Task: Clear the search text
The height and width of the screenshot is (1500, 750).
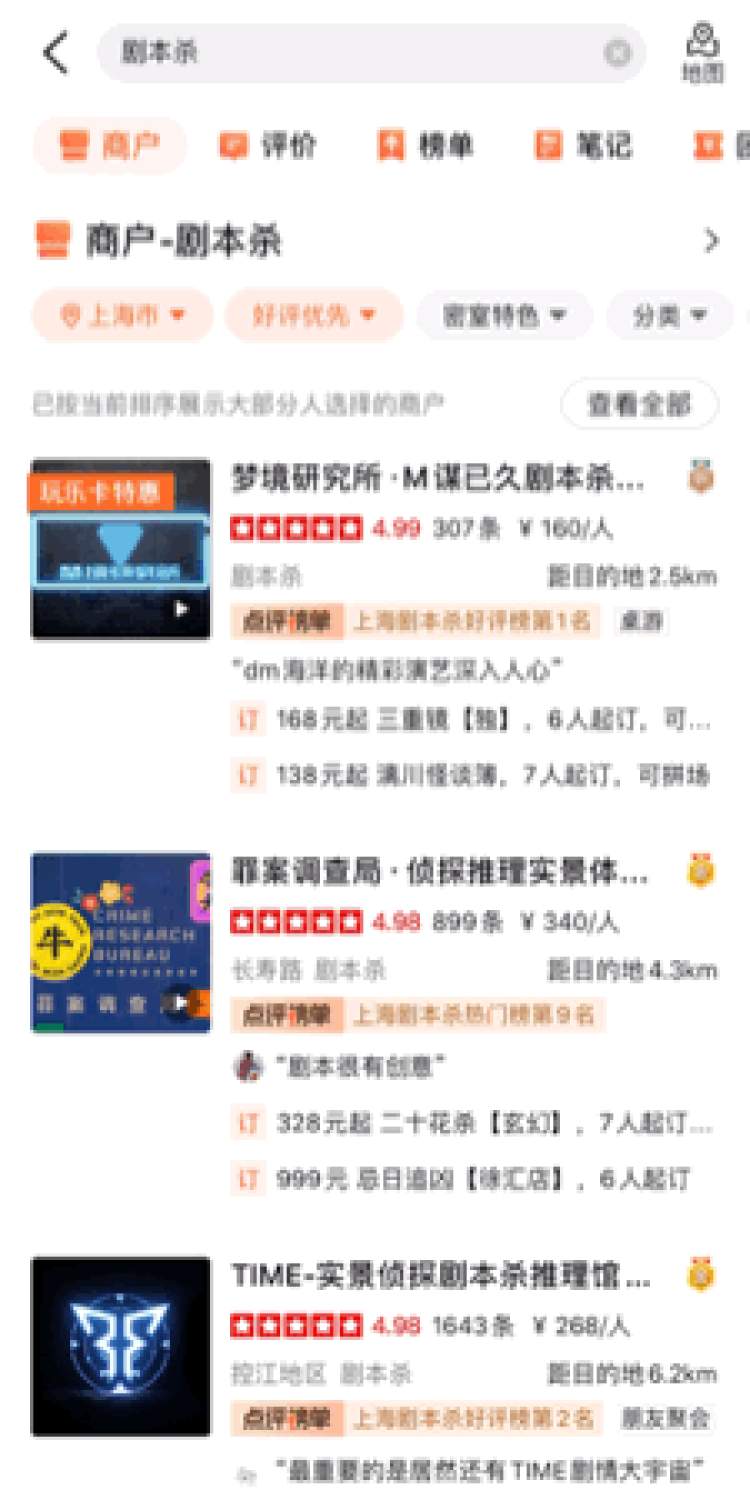Action: (618, 53)
